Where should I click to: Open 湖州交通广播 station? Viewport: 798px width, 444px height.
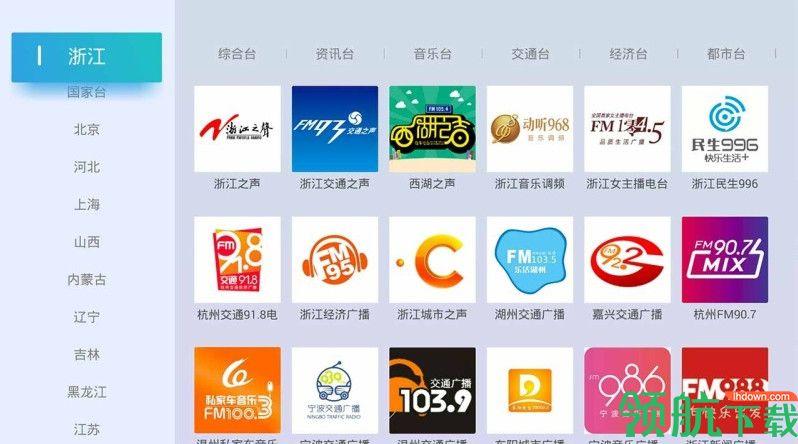coord(530,260)
